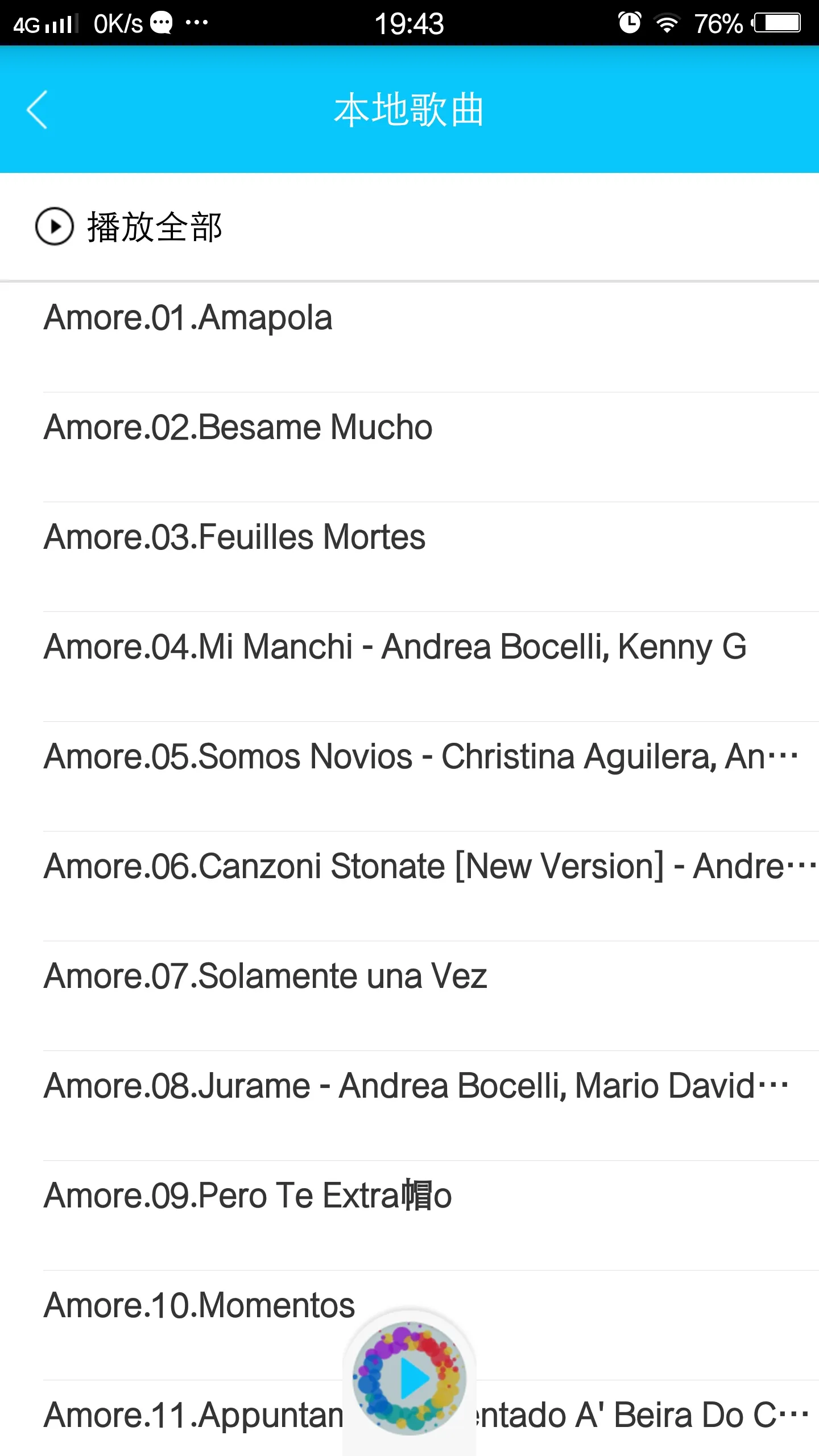Choose the track Amore.05.Somos Novios
Viewport: 819px width, 1456px height.
click(x=409, y=776)
